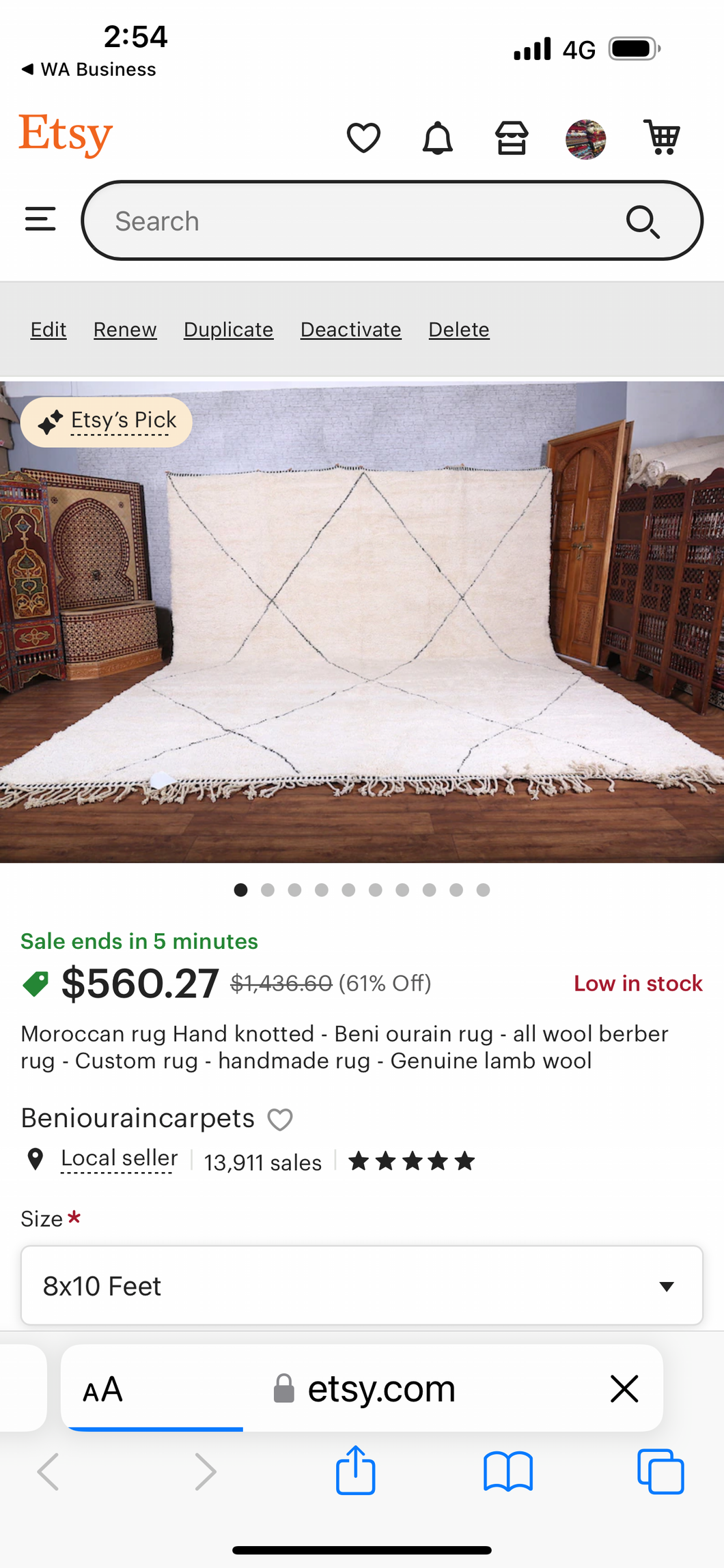Tap the Etsy's Pick badge
The image size is (724, 1568).
[x=107, y=421]
